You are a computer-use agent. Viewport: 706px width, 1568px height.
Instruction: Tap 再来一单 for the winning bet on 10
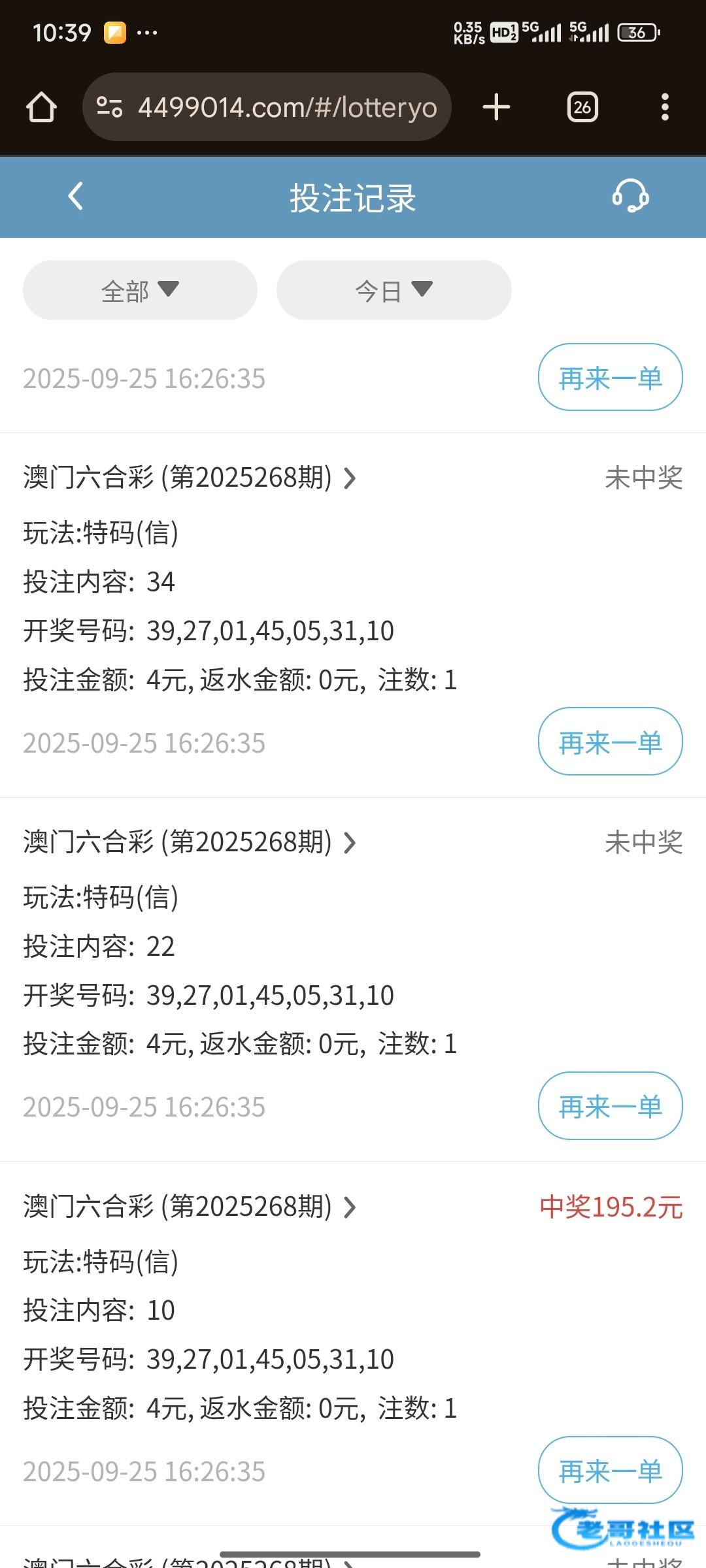pos(611,1471)
